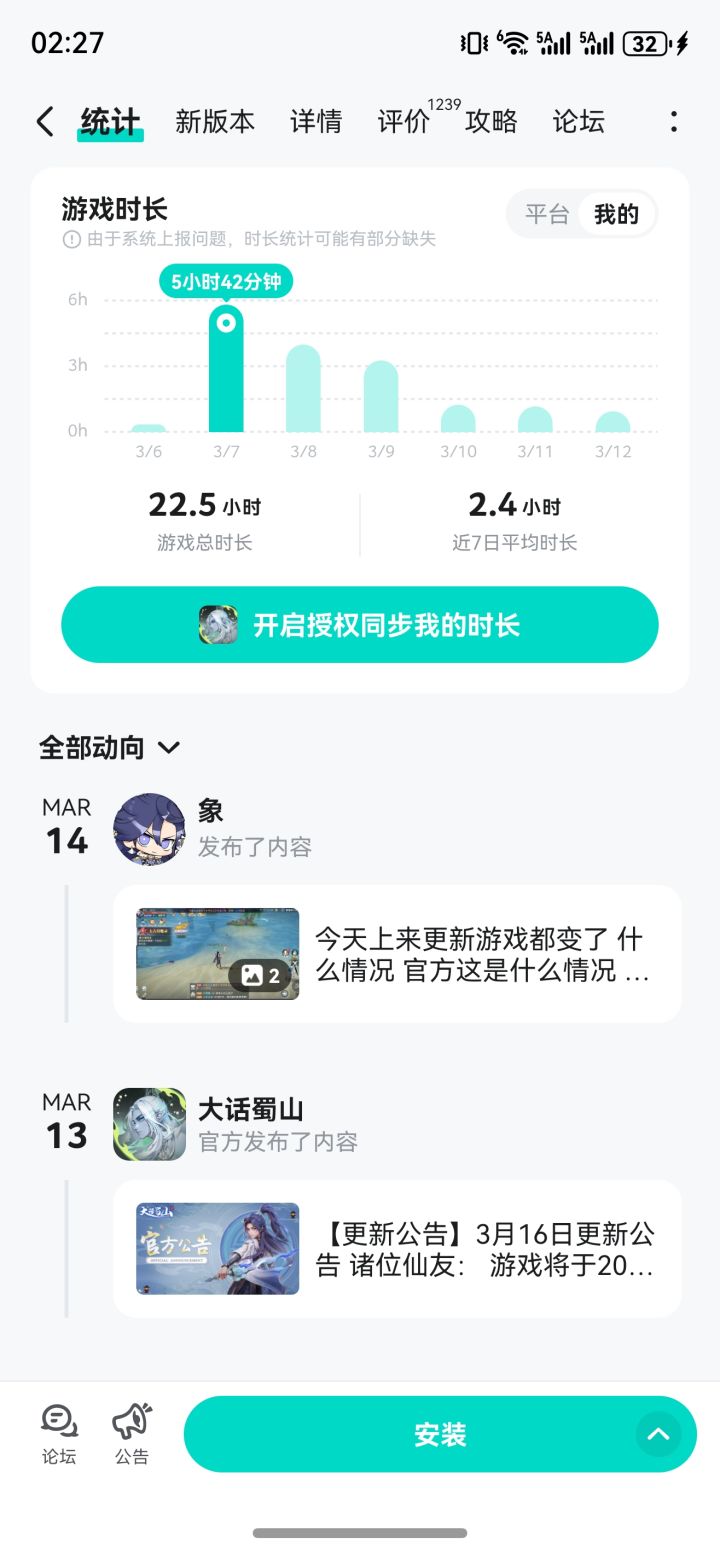Tap the game avatar on the sync button
The width and height of the screenshot is (720, 1549).
click(x=217, y=624)
